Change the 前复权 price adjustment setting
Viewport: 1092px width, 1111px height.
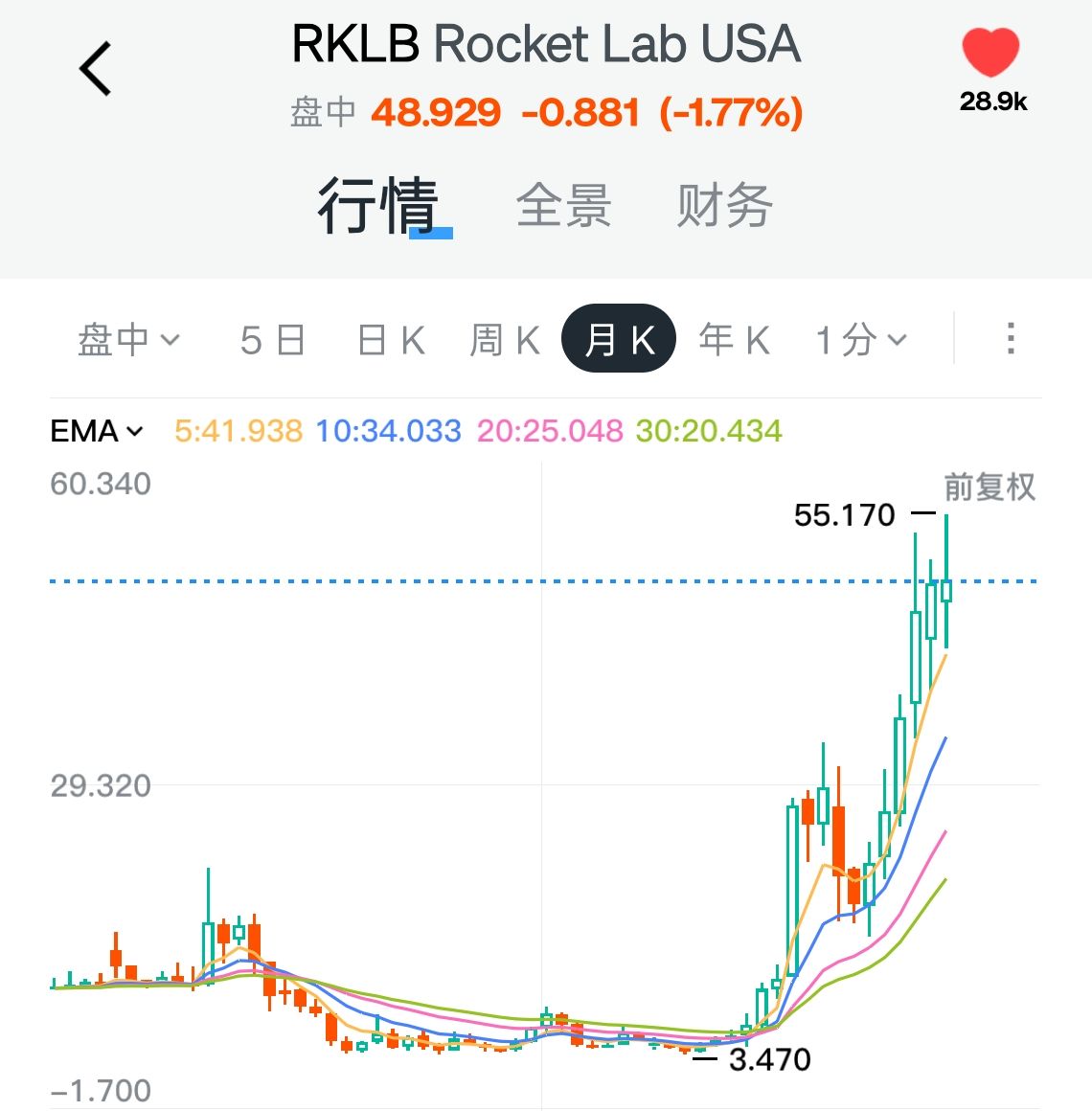click(990, 487)
